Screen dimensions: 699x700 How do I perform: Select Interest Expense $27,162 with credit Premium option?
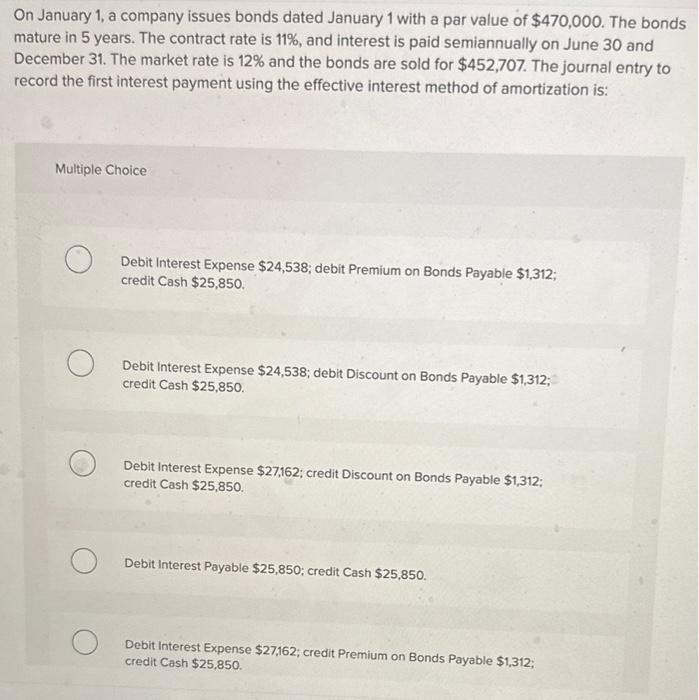coord(84,643)
